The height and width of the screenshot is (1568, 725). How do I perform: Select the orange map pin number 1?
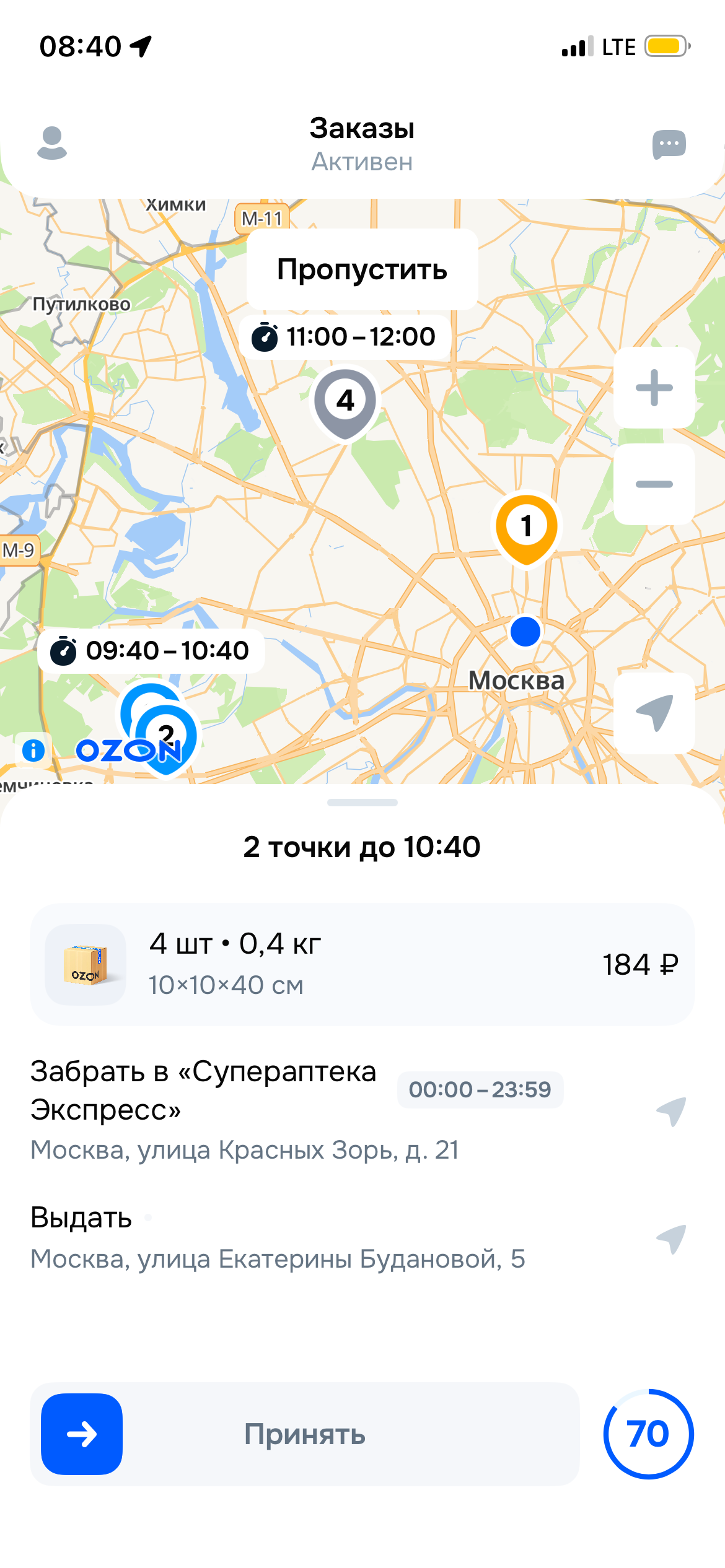point(526,526)
